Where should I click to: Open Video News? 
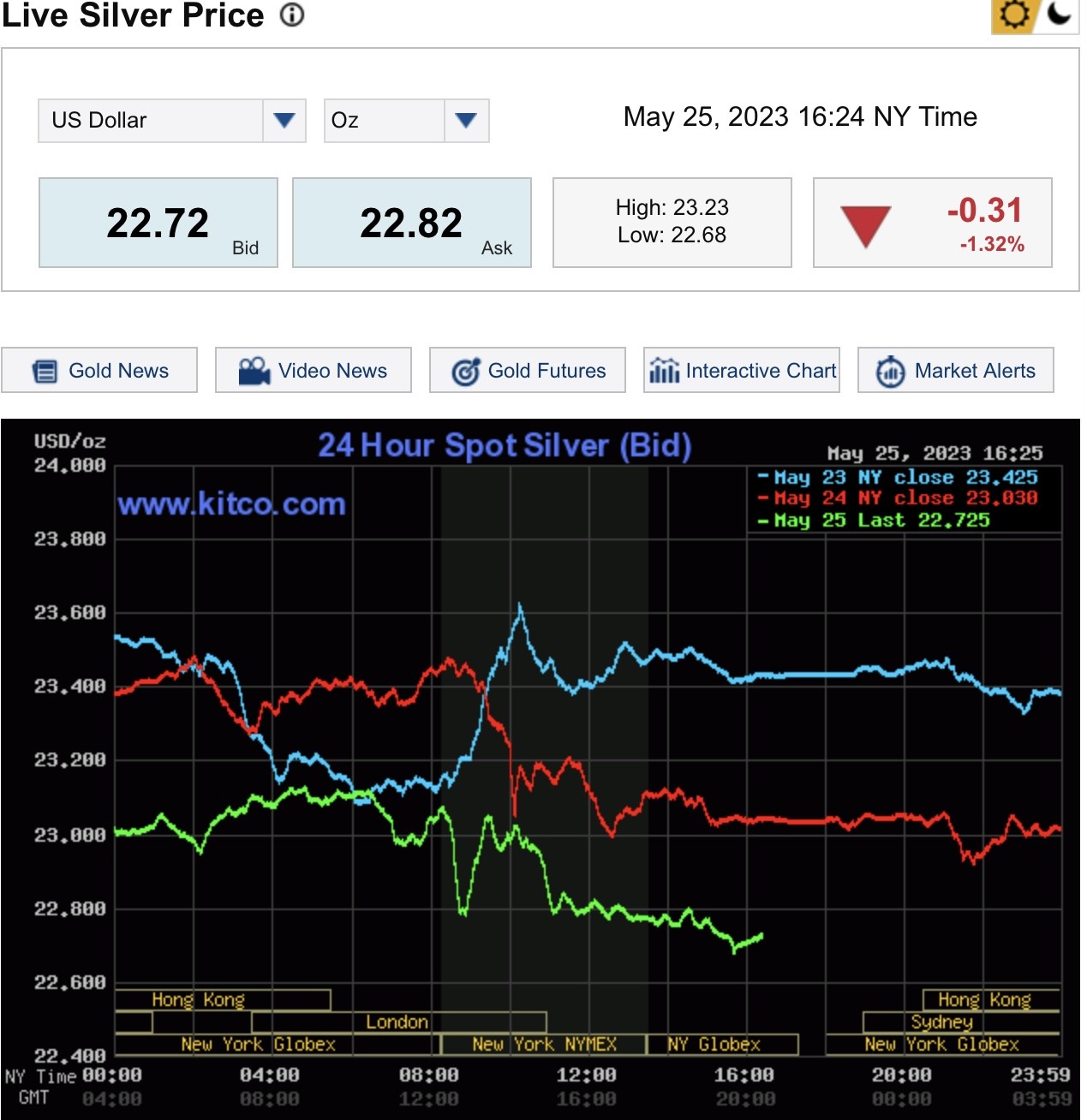click(314, 371)
